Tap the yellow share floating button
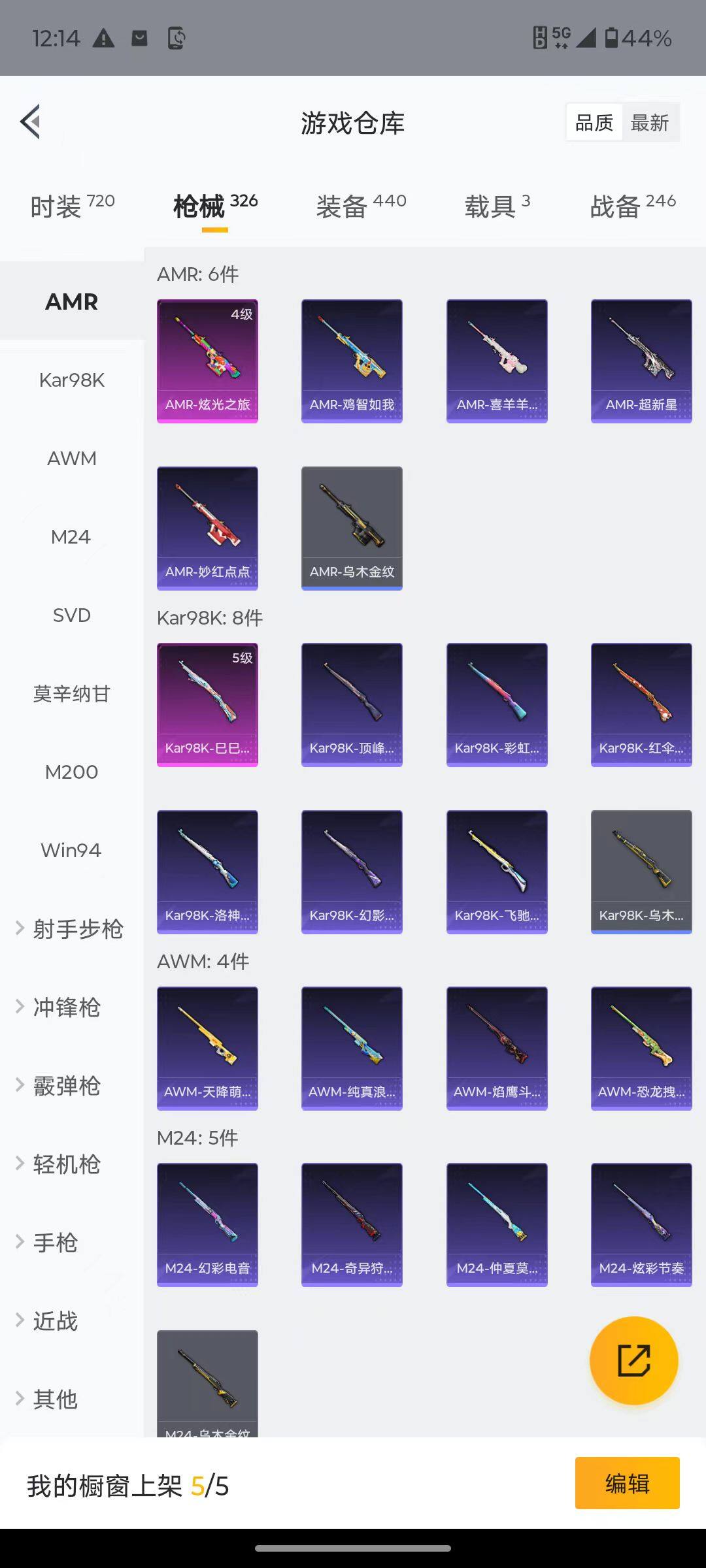Image resolution: width=706 pixels, height=1568 pixels. tap(633, 1360)
